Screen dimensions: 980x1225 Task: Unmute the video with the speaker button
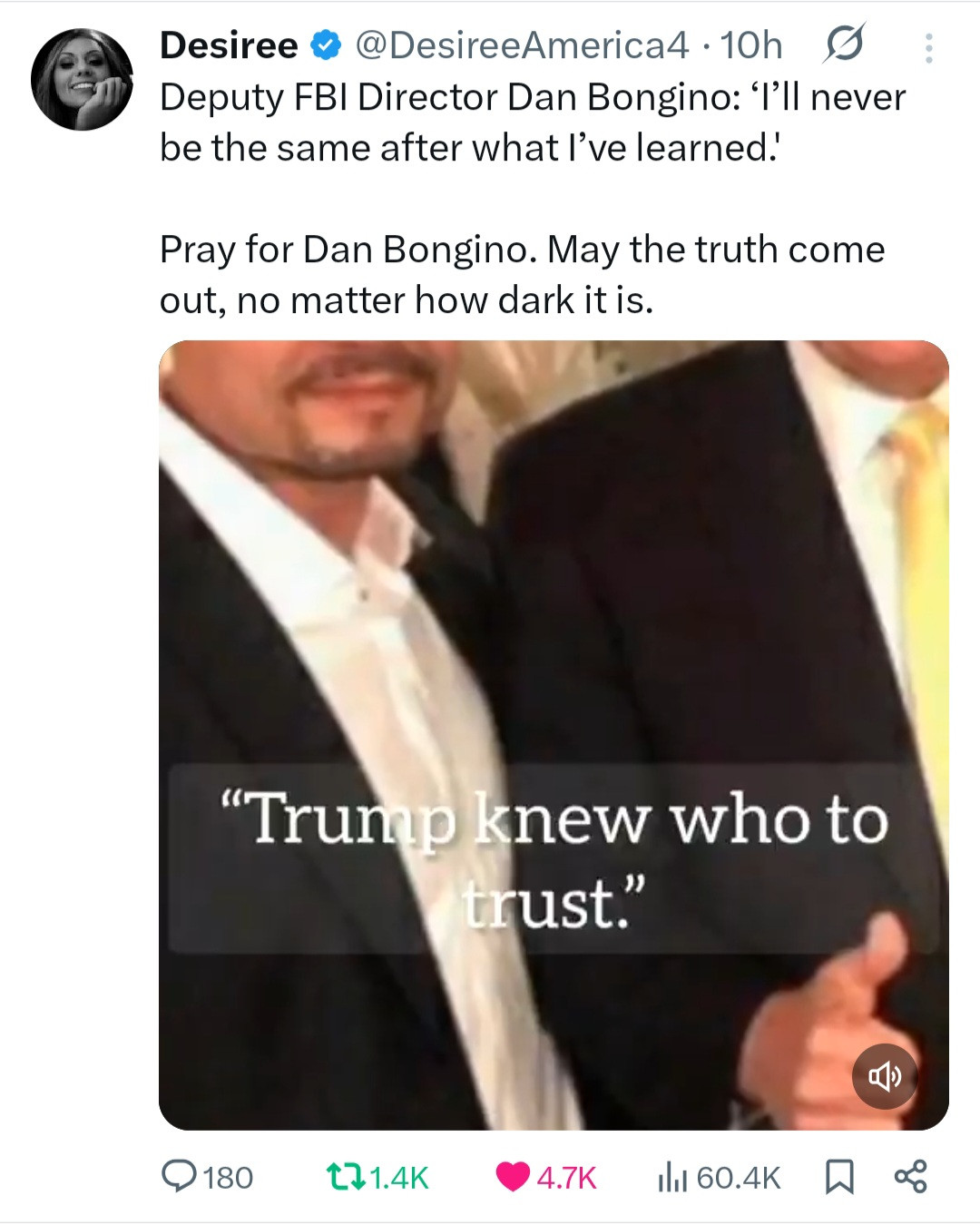click(884, 1076)
